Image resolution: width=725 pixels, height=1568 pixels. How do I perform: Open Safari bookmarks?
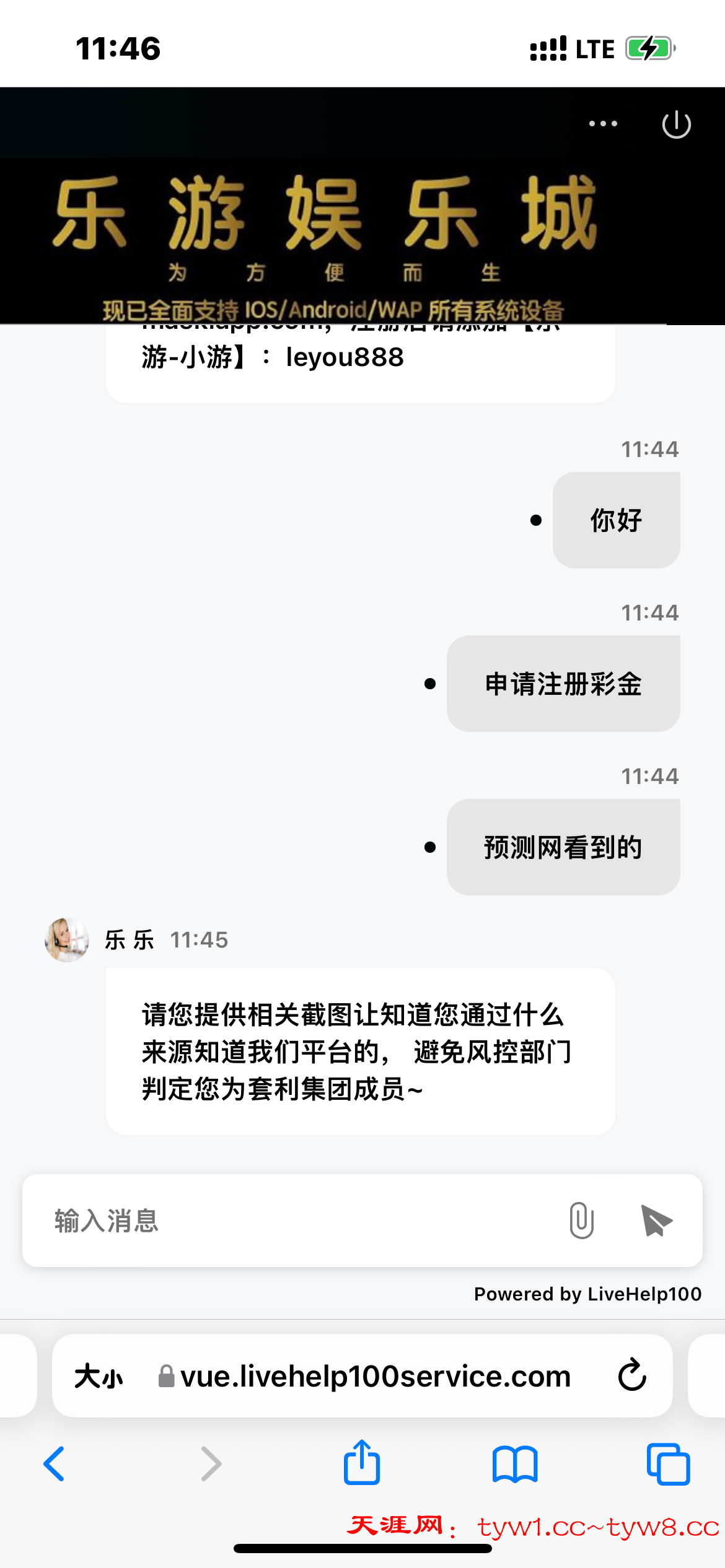tap(515, 1464)
